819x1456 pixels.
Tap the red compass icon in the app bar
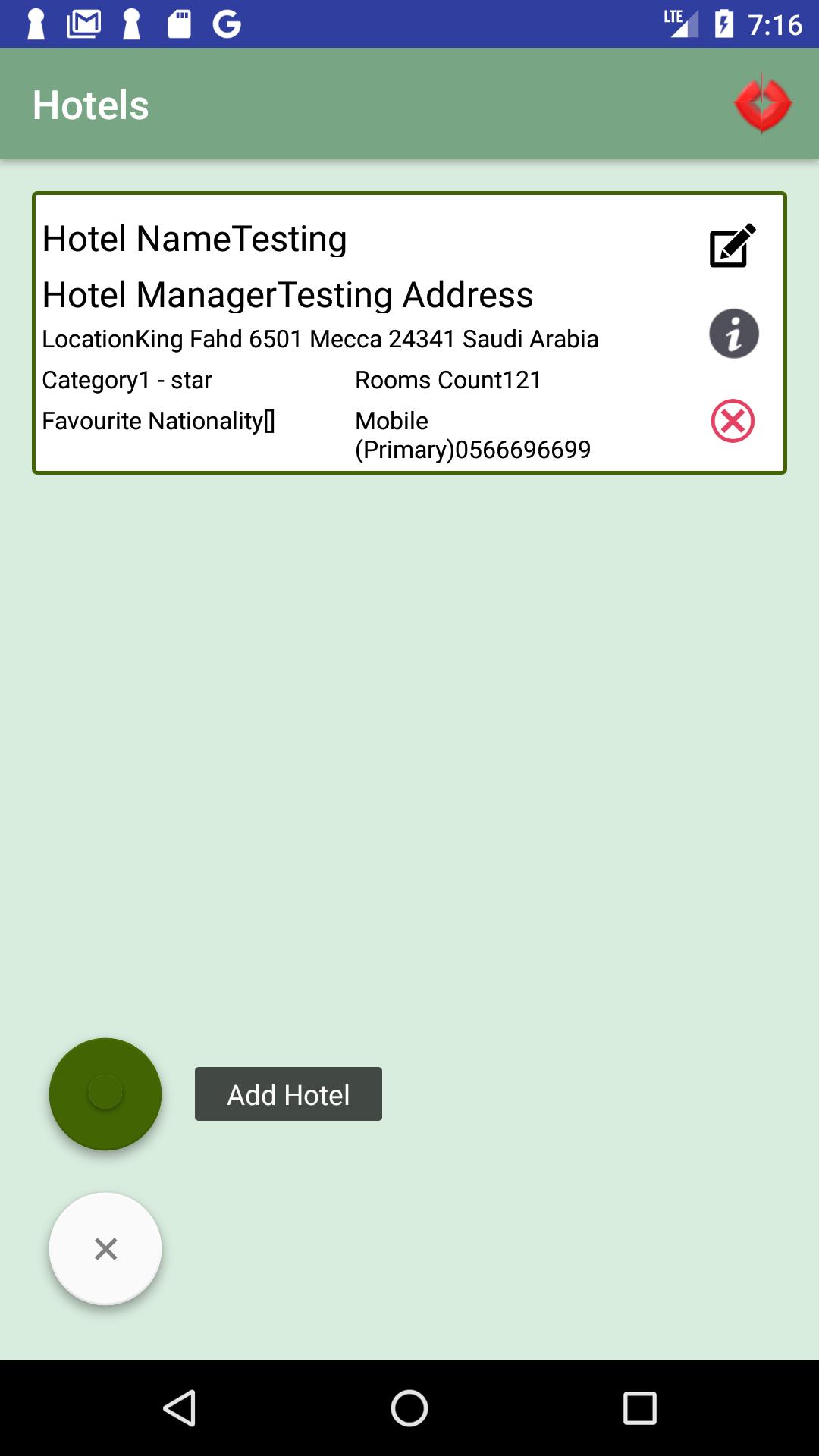(762, 104)
